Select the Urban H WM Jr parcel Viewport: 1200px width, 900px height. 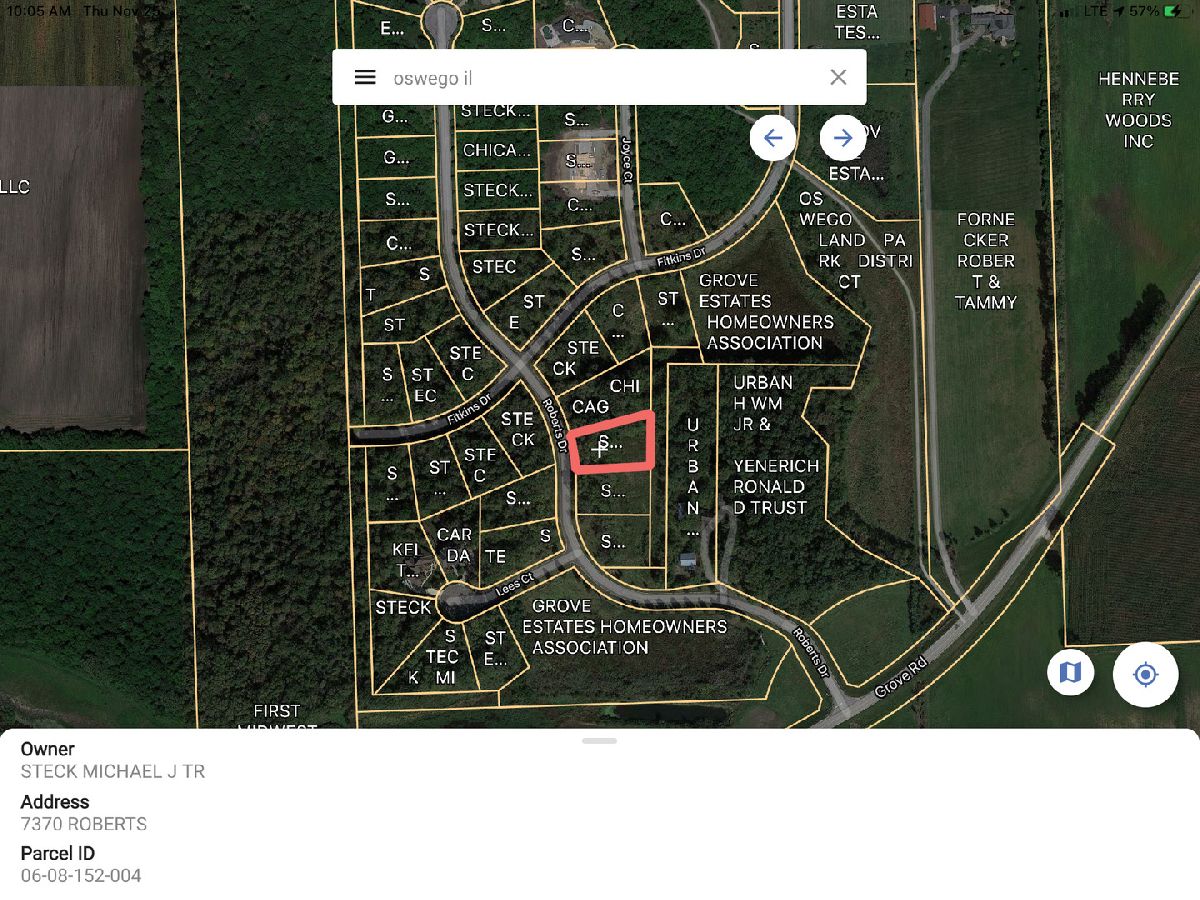tap(775, 445)
